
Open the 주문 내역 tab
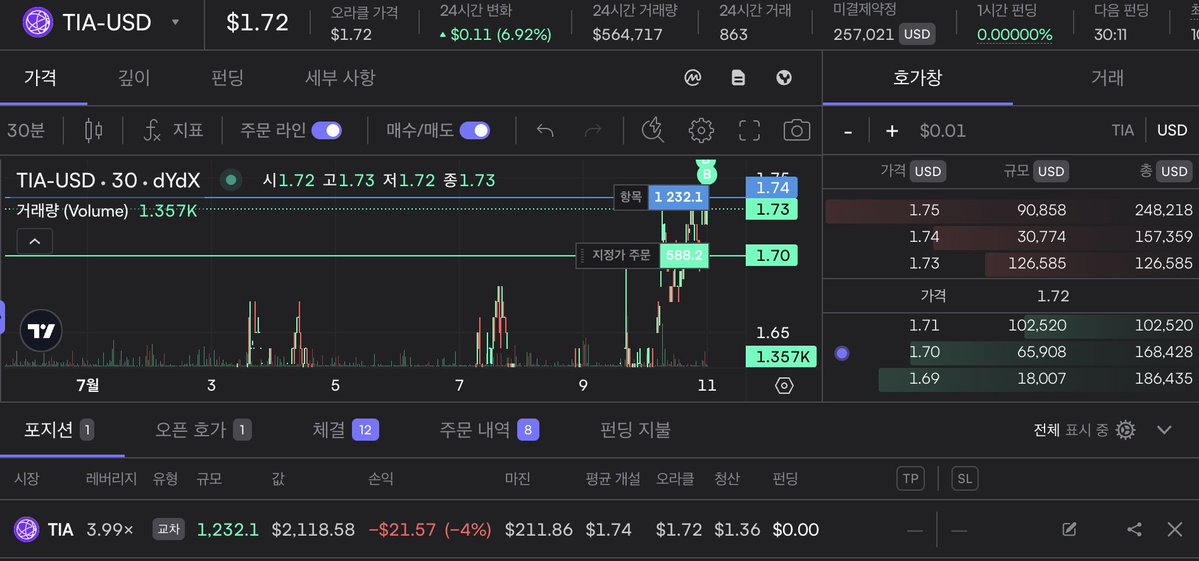489,430
